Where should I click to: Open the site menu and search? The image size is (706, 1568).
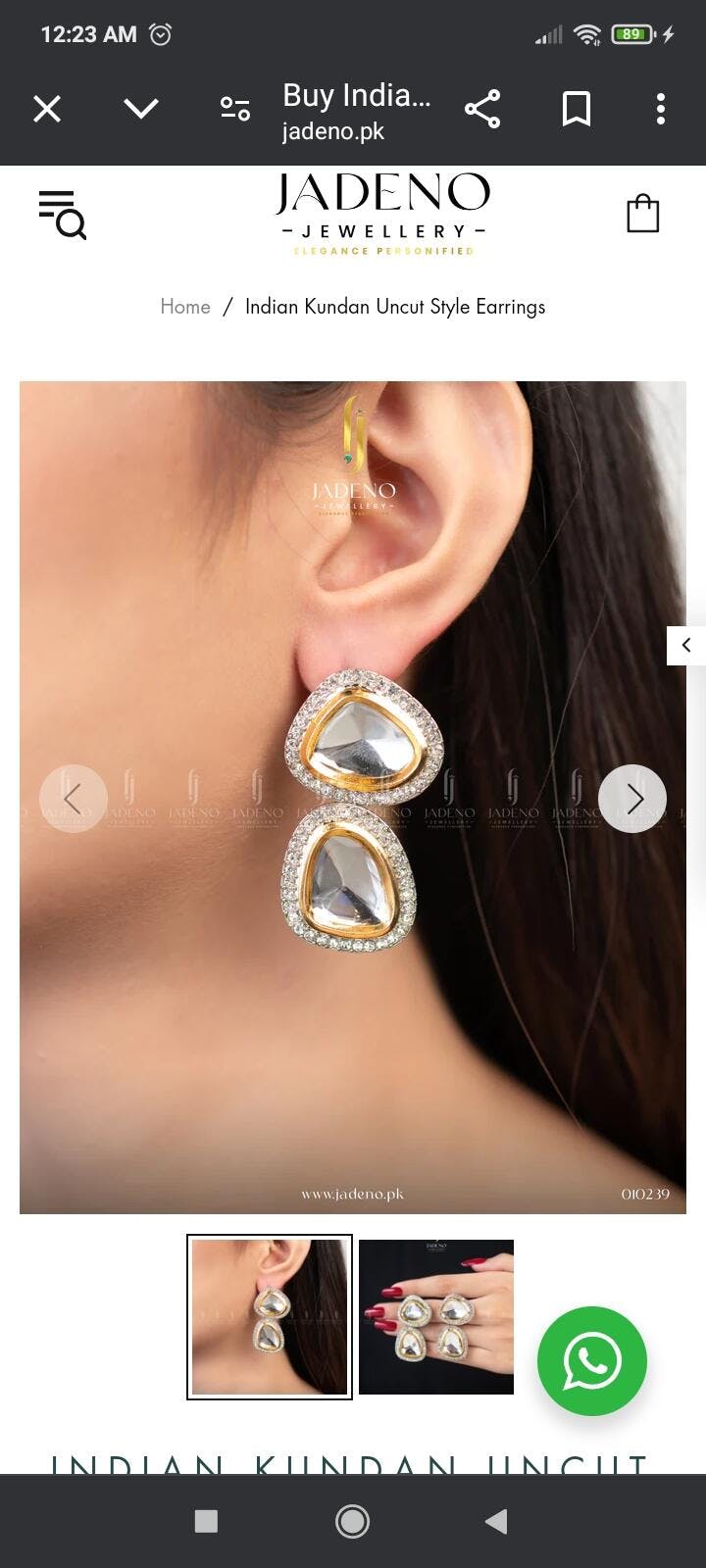pos(63,215)
